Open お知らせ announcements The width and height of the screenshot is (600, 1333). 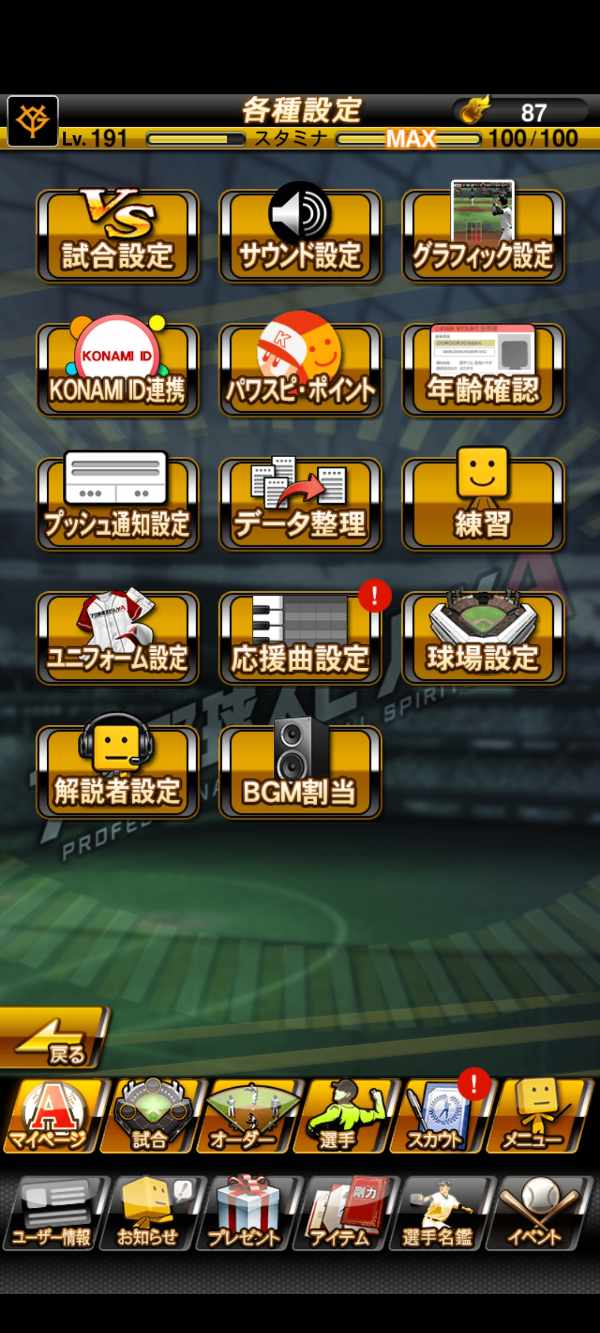(x=150, y=1212)
